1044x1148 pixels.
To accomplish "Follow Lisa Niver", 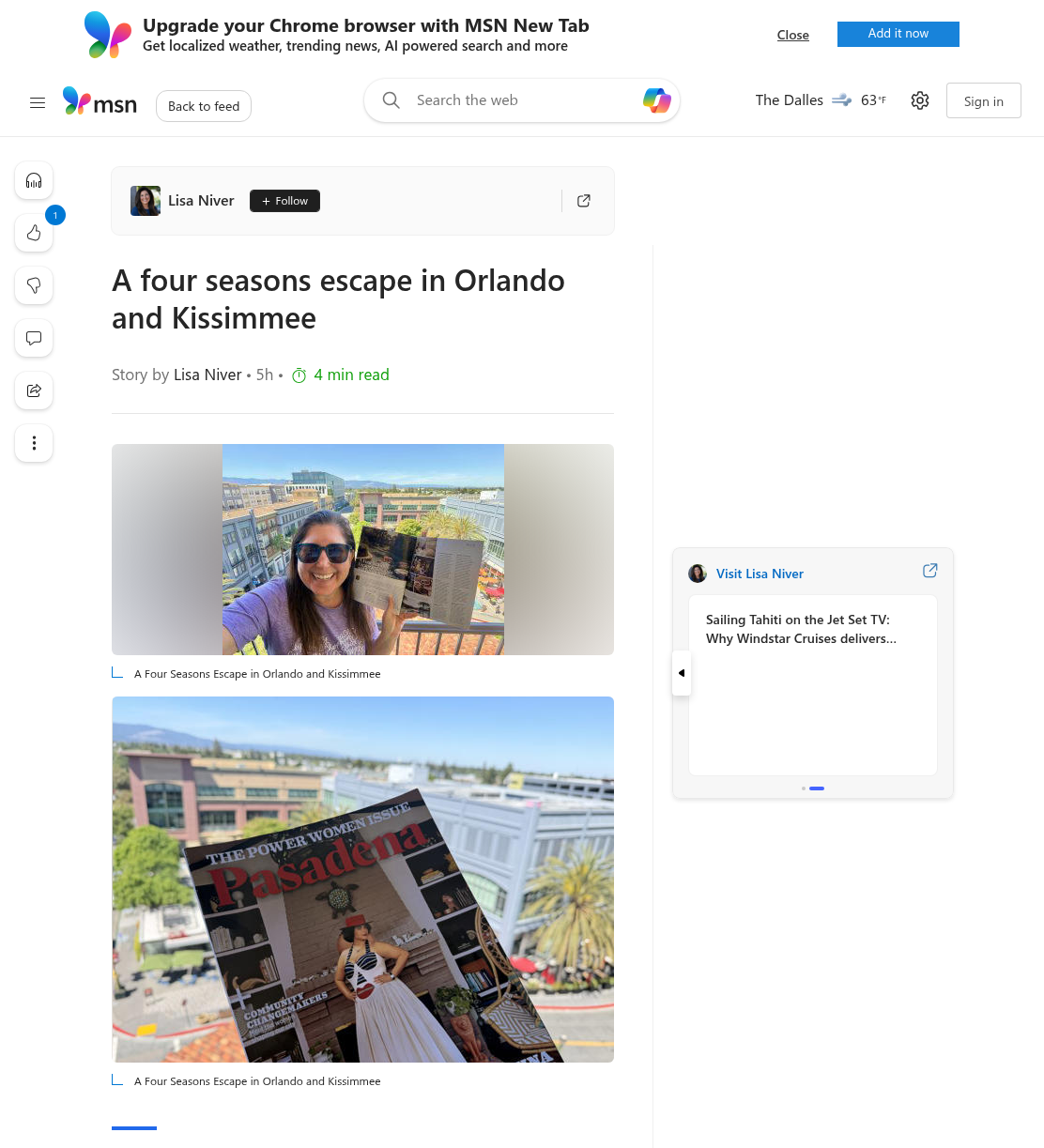I will pyautogui.click(x=284, y=201).
